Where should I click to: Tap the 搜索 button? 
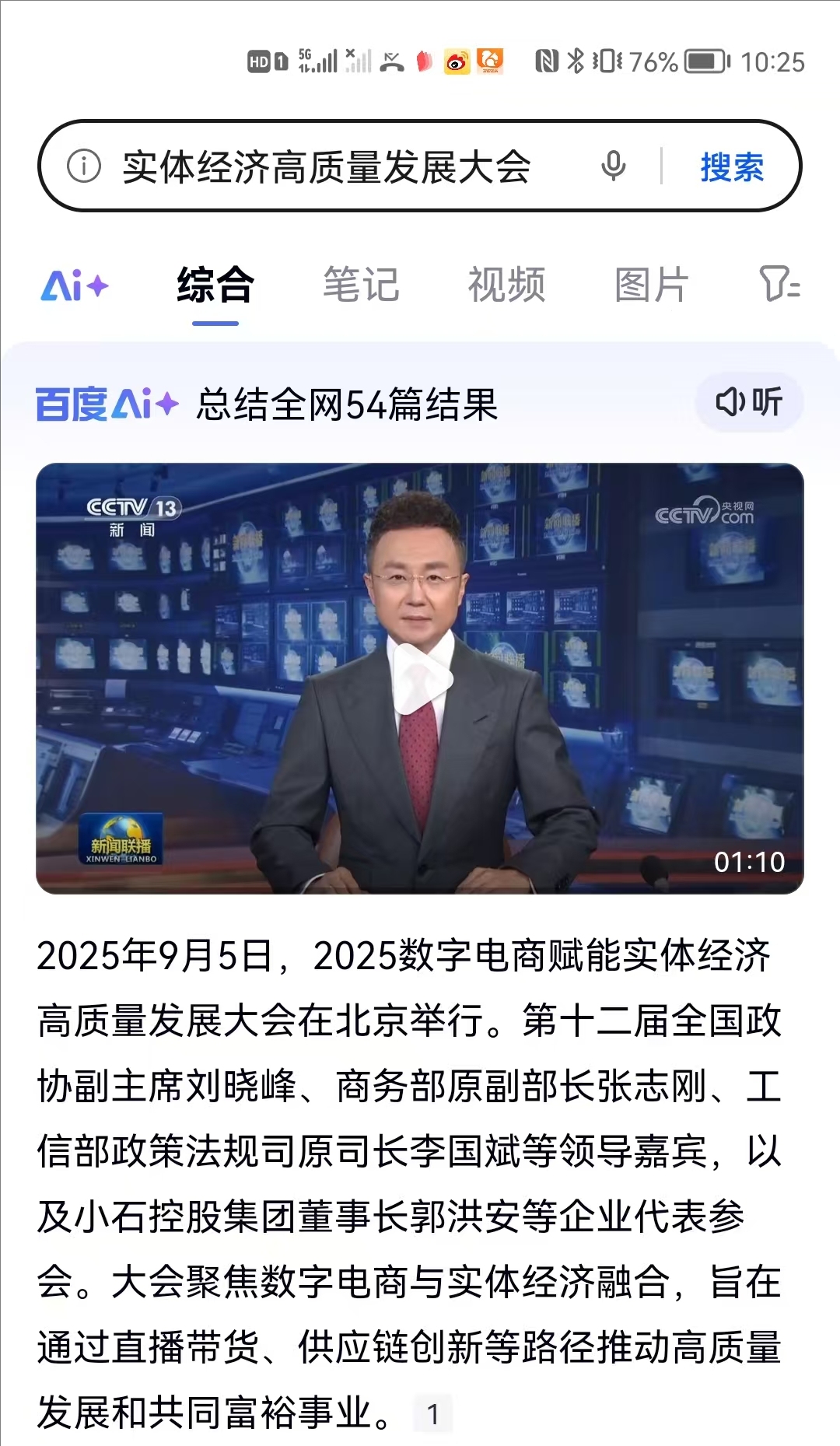732,167
